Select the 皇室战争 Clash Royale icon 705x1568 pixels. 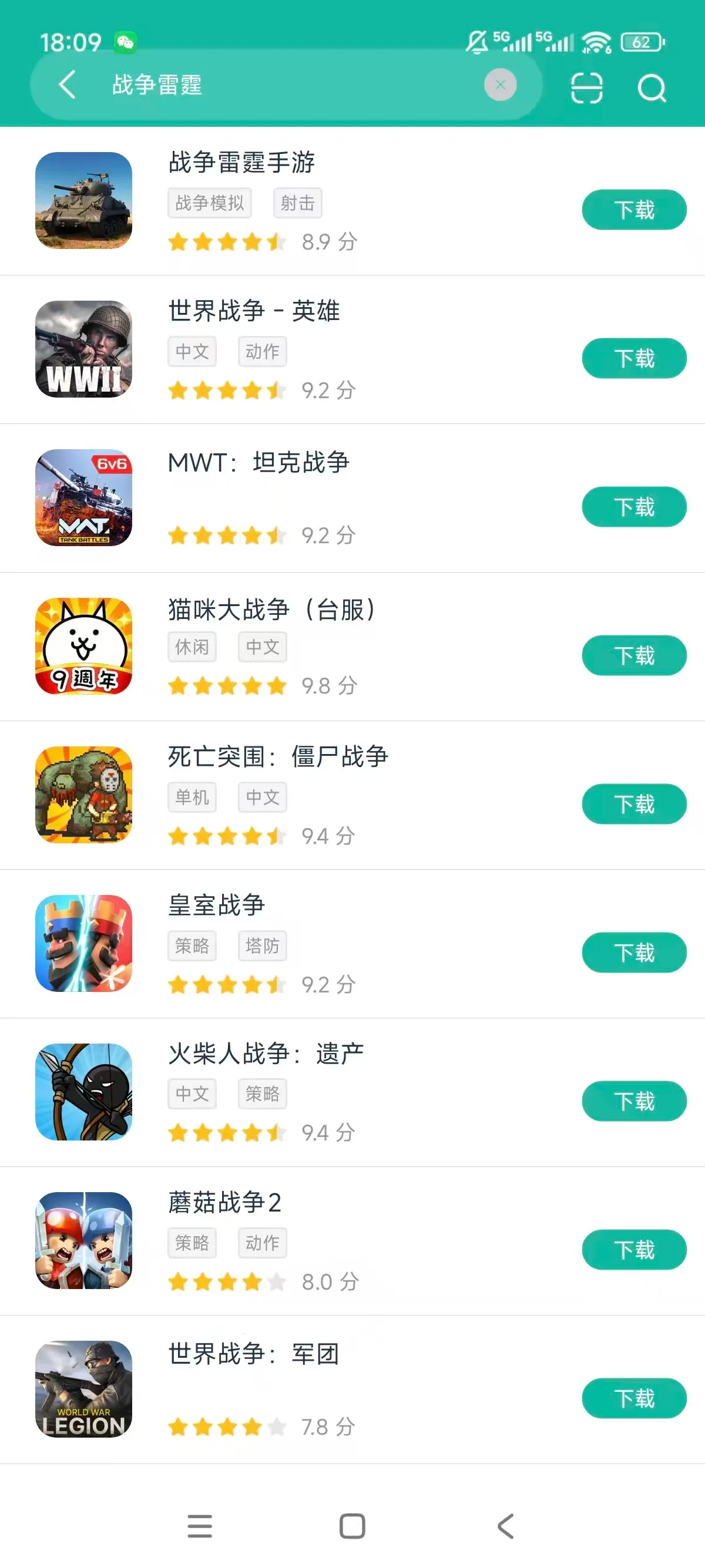tap(84, 945)
